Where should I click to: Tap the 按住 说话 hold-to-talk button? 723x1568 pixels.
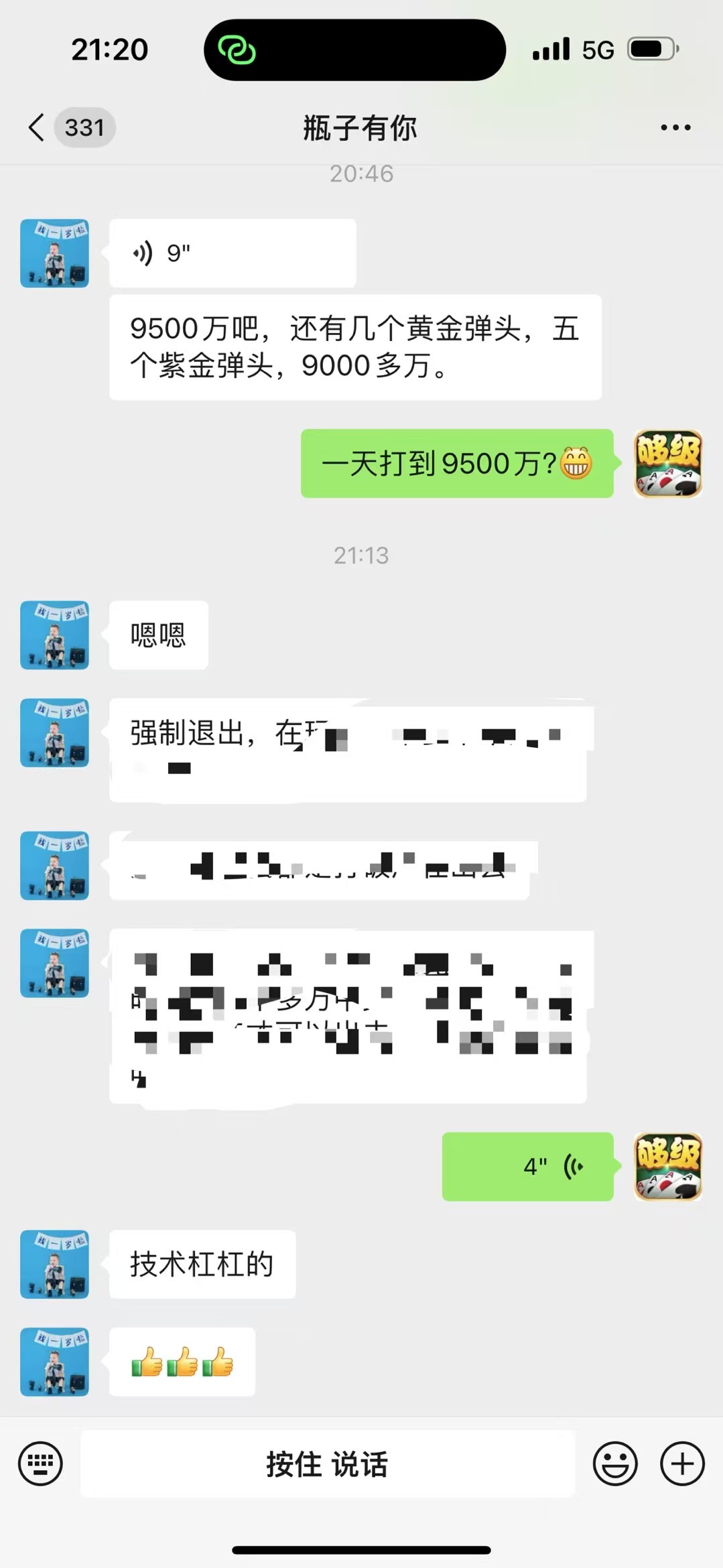pyautogui.click(x=327, y=1464)
